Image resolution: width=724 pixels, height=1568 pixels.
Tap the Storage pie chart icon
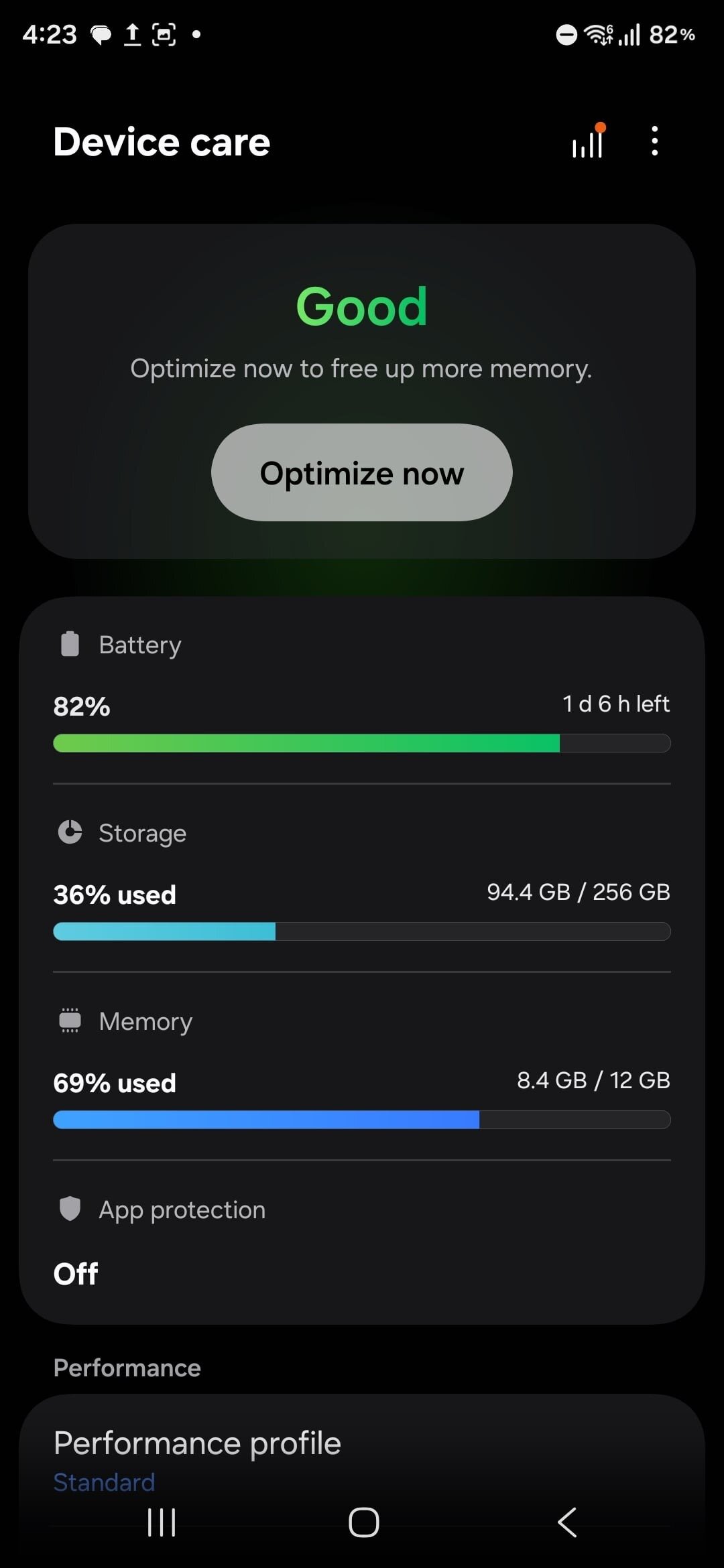70,832
